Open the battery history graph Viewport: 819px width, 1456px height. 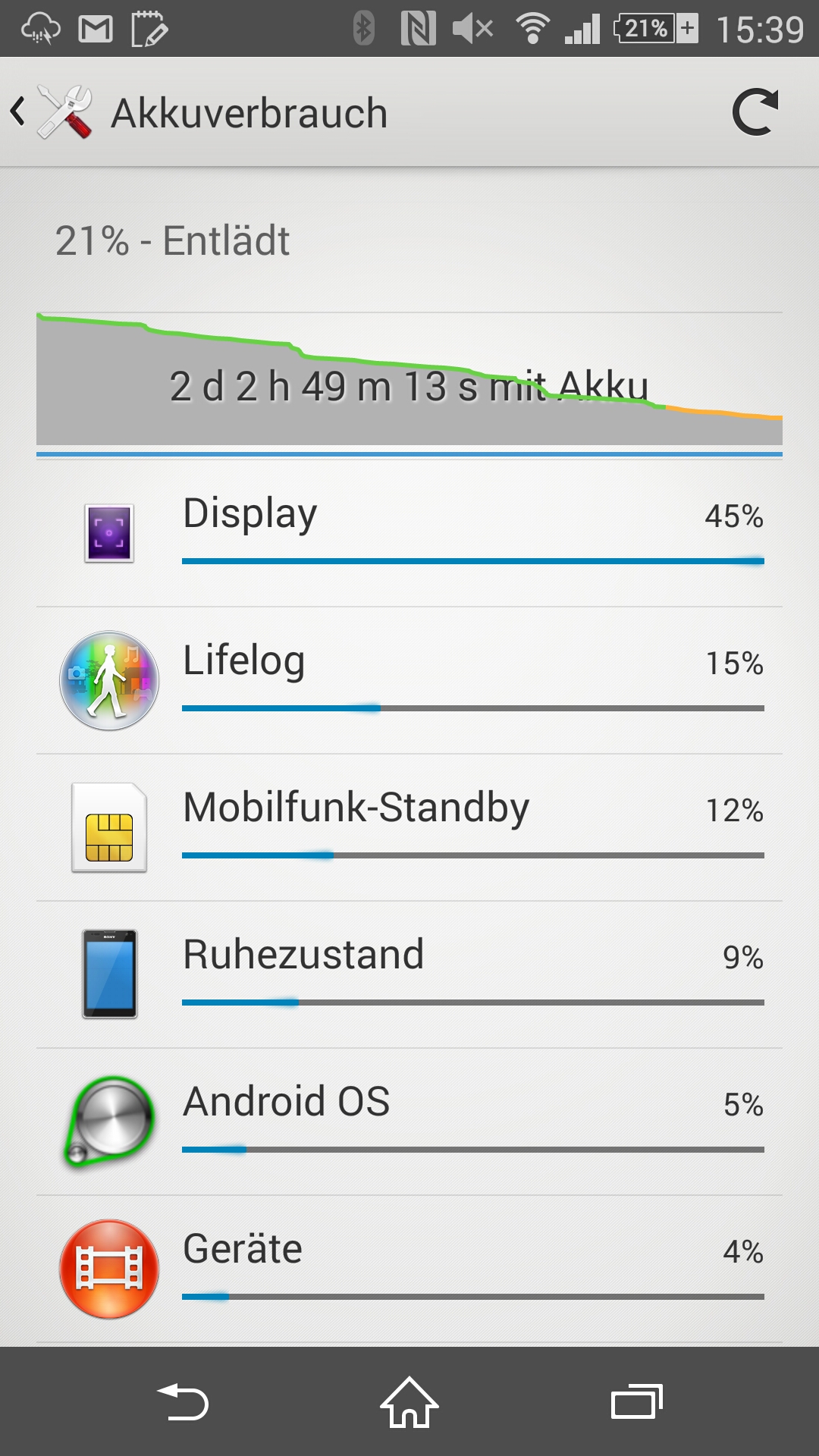coord(409,378)
